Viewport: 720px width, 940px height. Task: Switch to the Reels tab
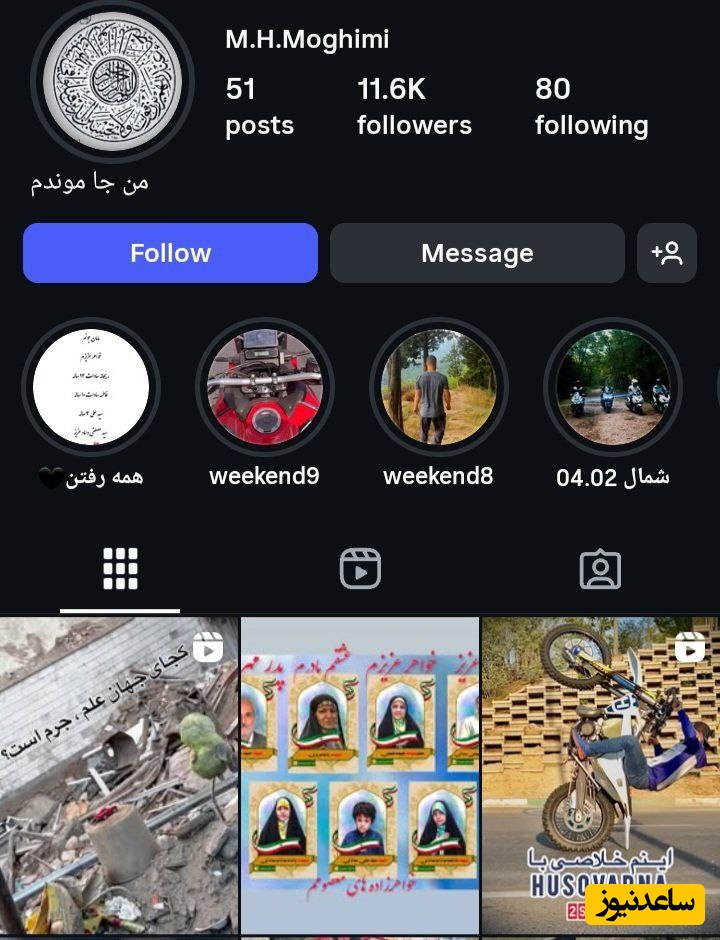(360, 569)
